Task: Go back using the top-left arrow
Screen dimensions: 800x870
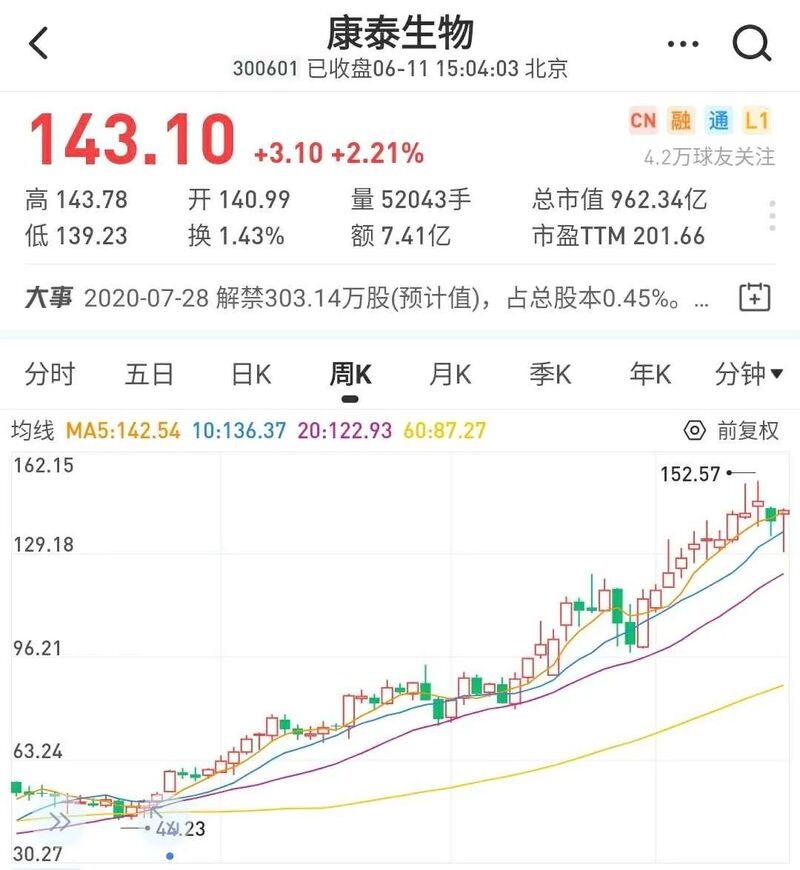Action: 38,43
